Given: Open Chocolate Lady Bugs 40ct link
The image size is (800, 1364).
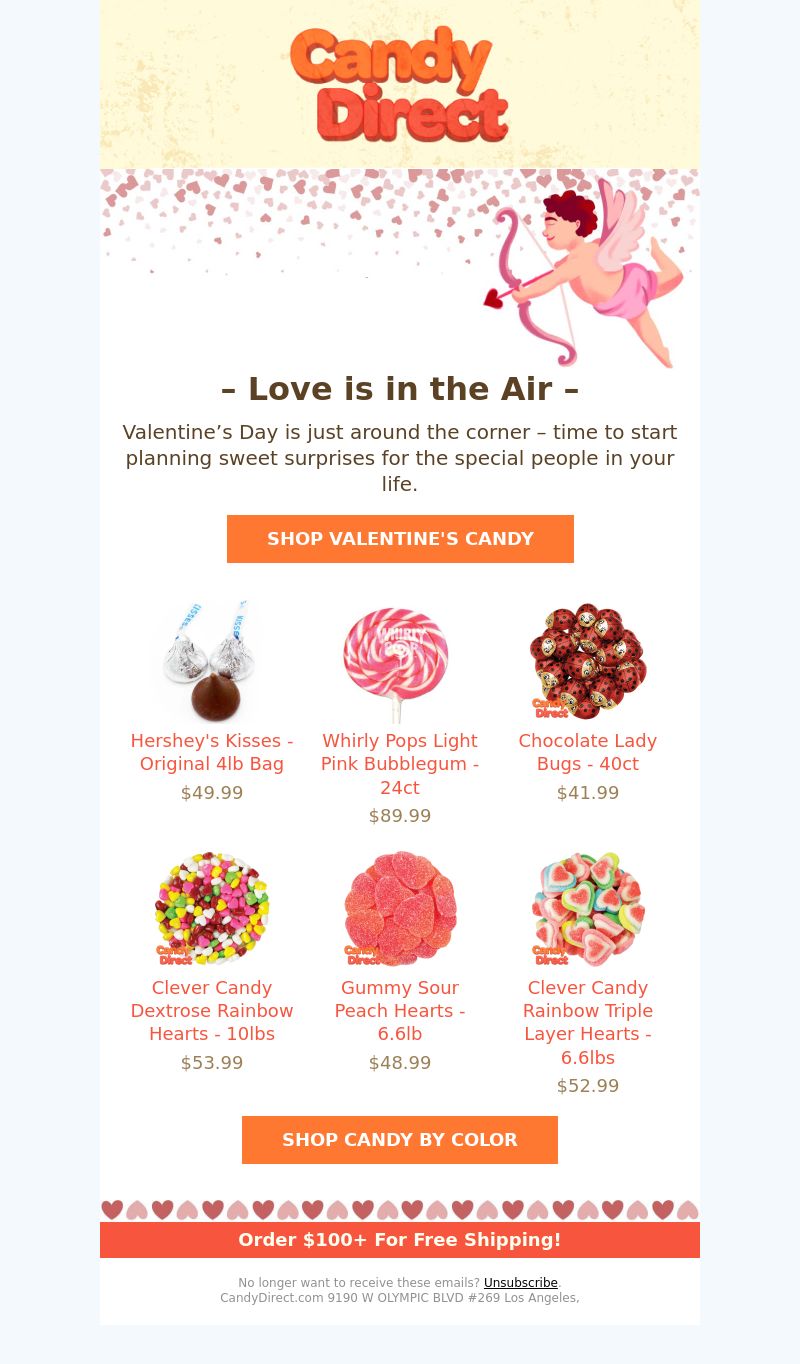Looking at the screenshot, I should click(588, 753).
